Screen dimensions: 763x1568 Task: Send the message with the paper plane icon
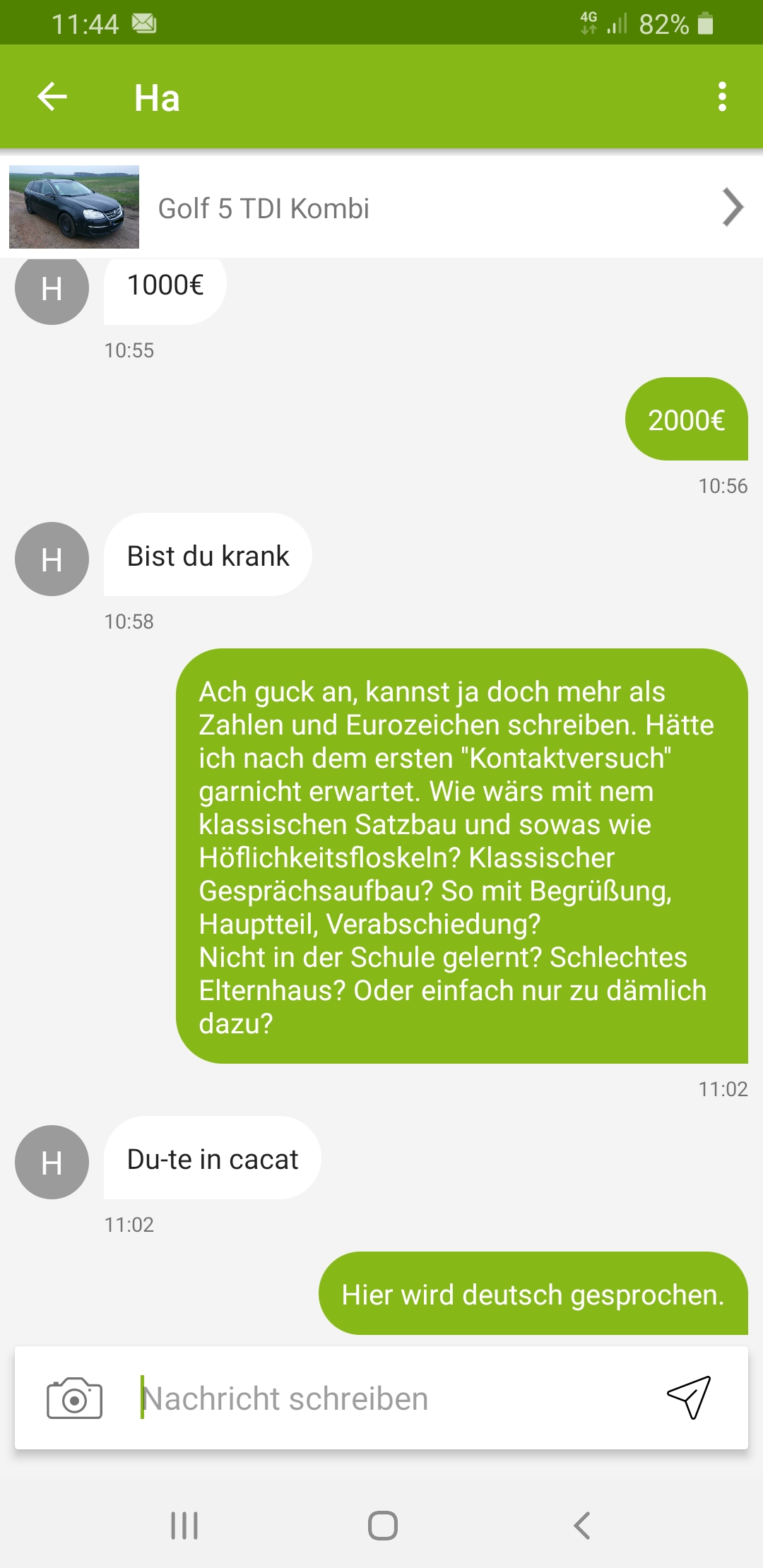click(689, 1398)
